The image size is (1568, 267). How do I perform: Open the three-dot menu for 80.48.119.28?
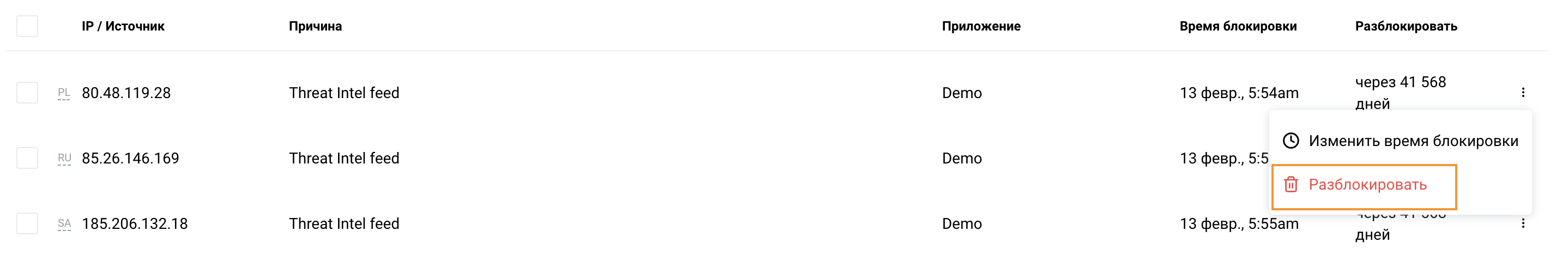1522,93
